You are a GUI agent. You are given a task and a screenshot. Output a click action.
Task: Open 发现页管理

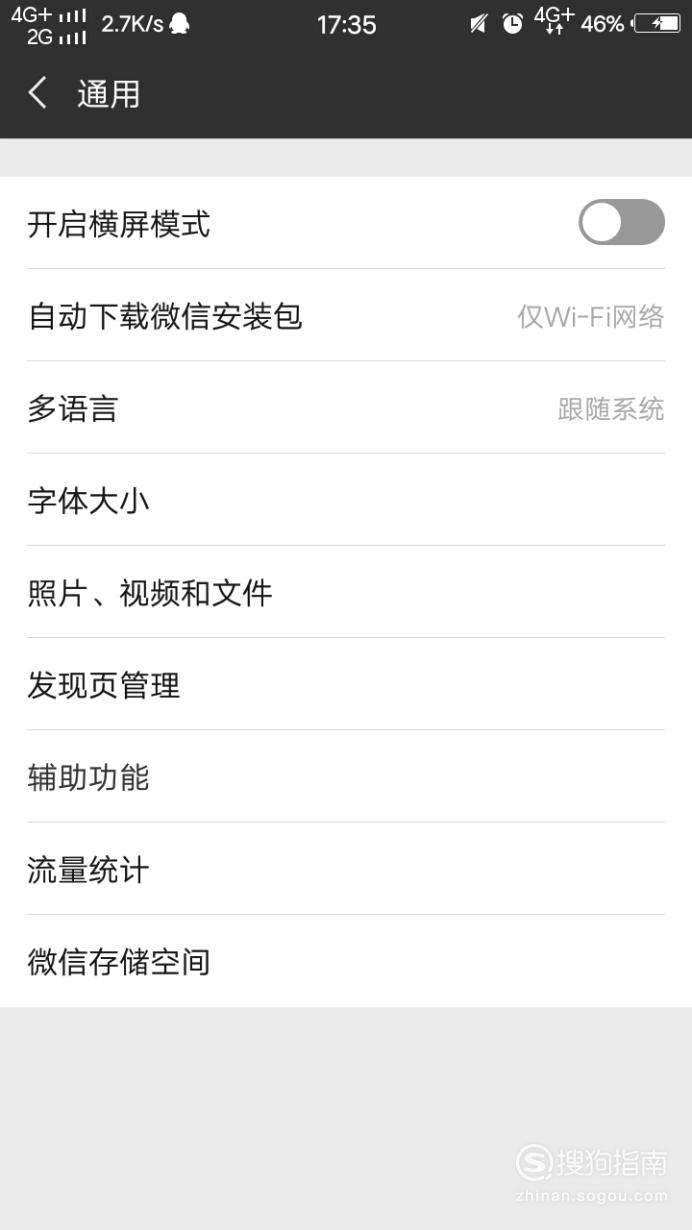(x=346, y=684)
